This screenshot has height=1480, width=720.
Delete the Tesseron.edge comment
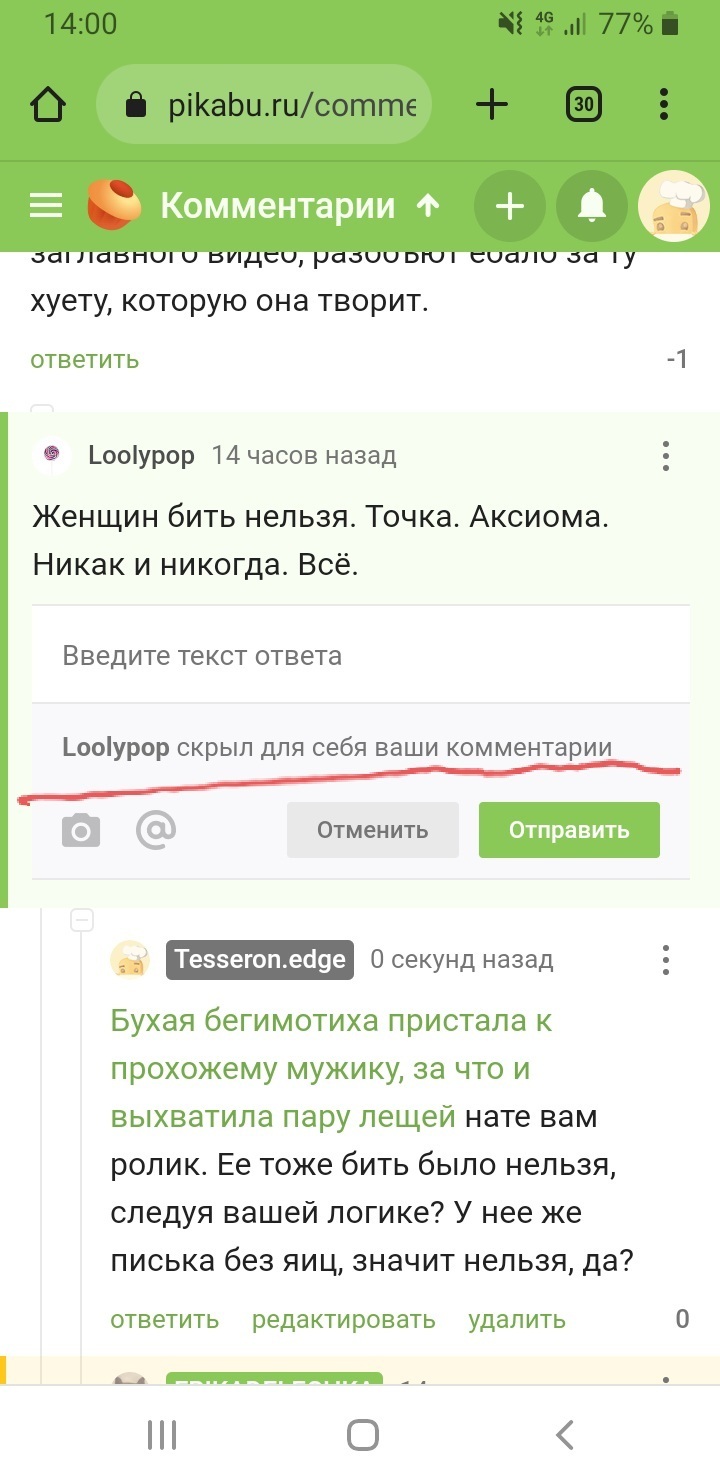(516, 1320)
